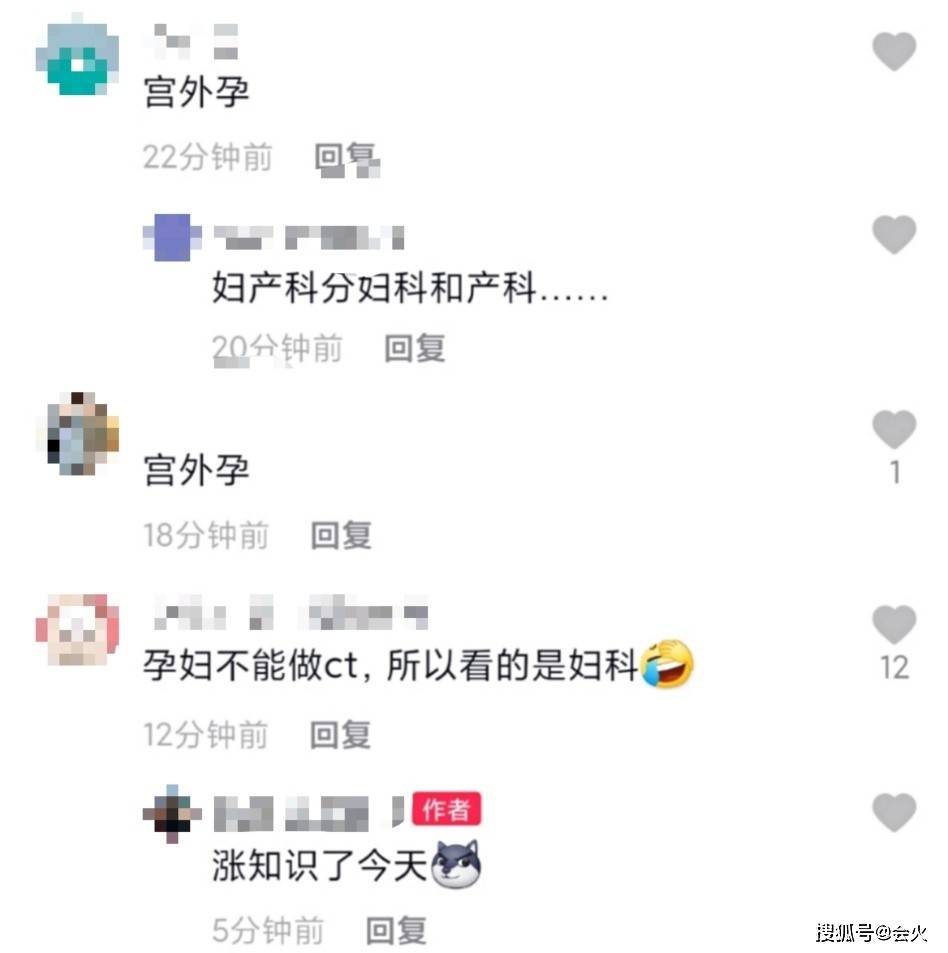Like the 妇产科分妇科和产科 comment
948x953 pixels.
(x=894, y=235)
